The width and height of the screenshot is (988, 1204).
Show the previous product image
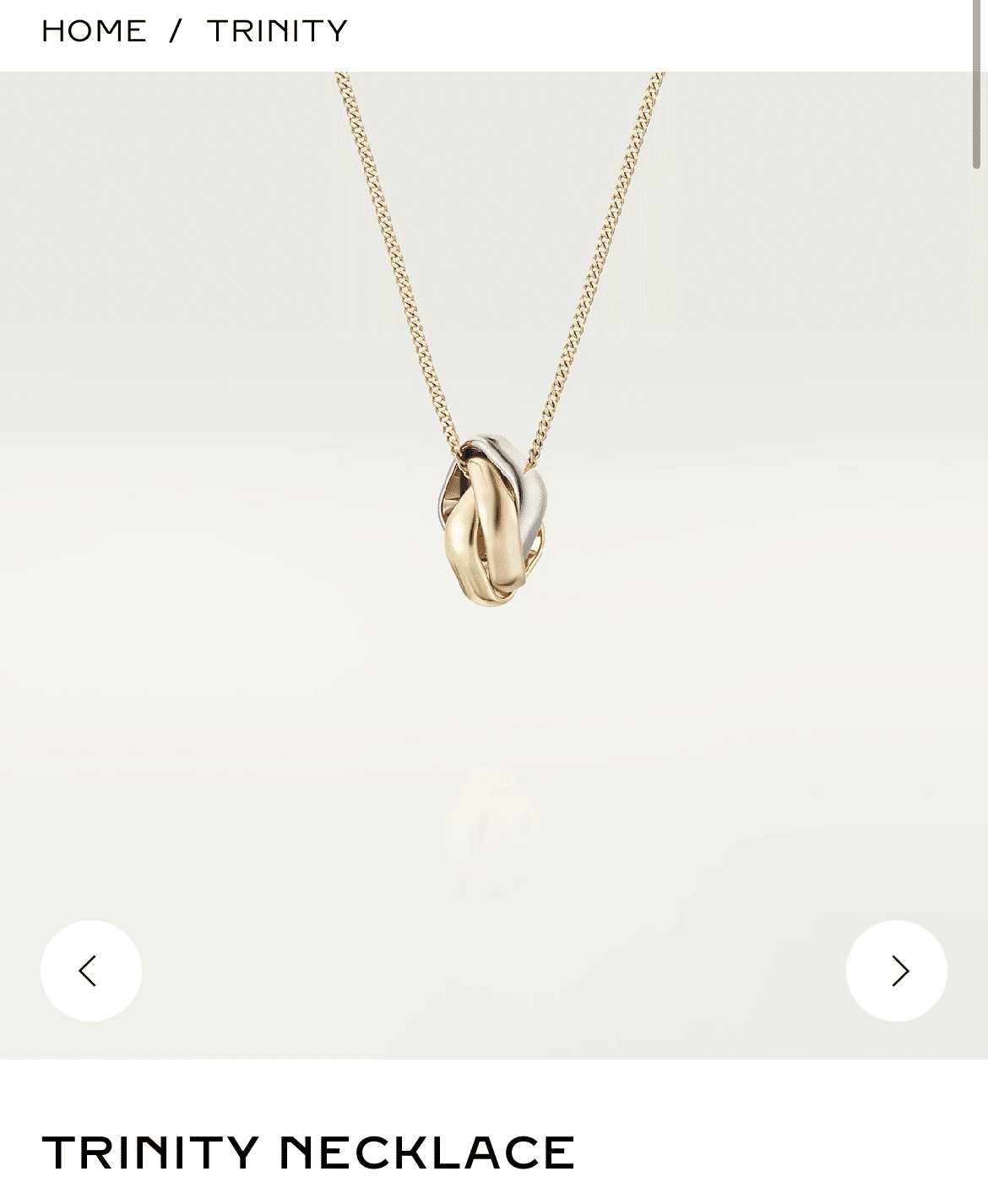tap(91, 971)
